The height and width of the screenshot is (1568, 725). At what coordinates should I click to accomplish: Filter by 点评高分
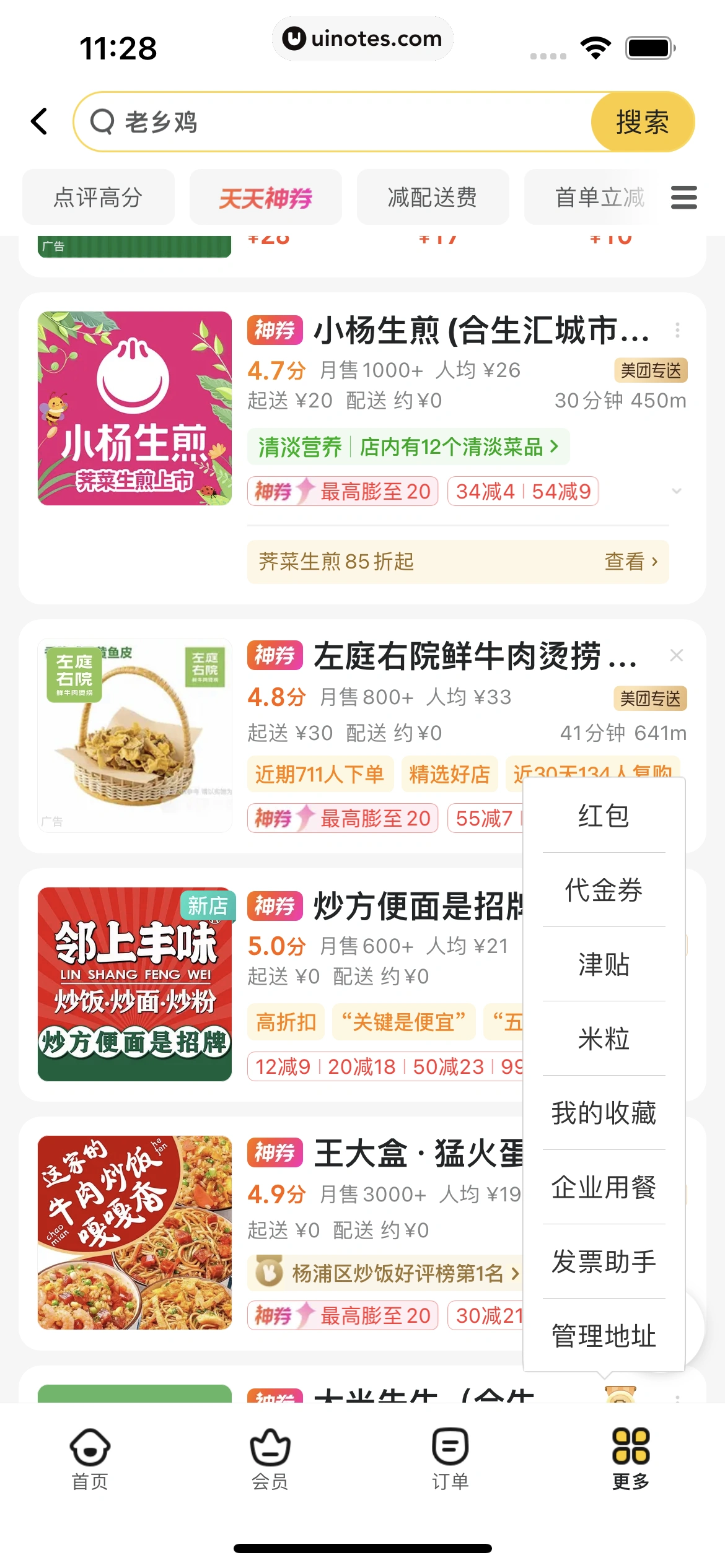click(99, 198)
